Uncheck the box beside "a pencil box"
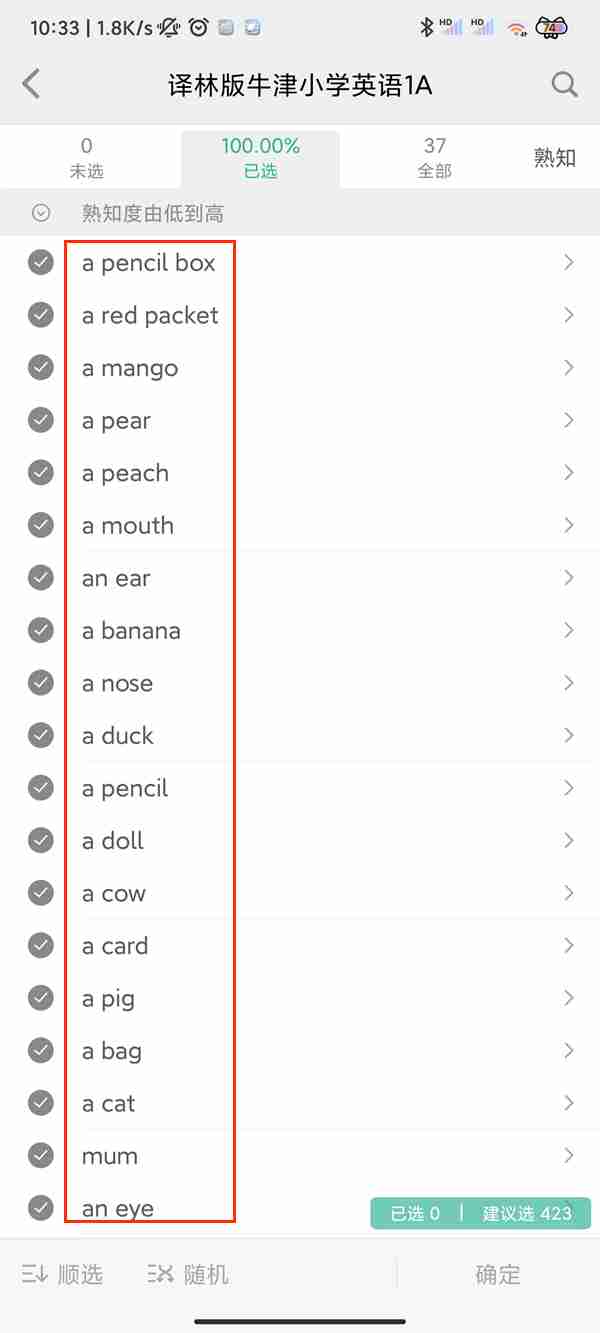The height and width of the screenshot is (1333, 600). click(x=41, y=263)
